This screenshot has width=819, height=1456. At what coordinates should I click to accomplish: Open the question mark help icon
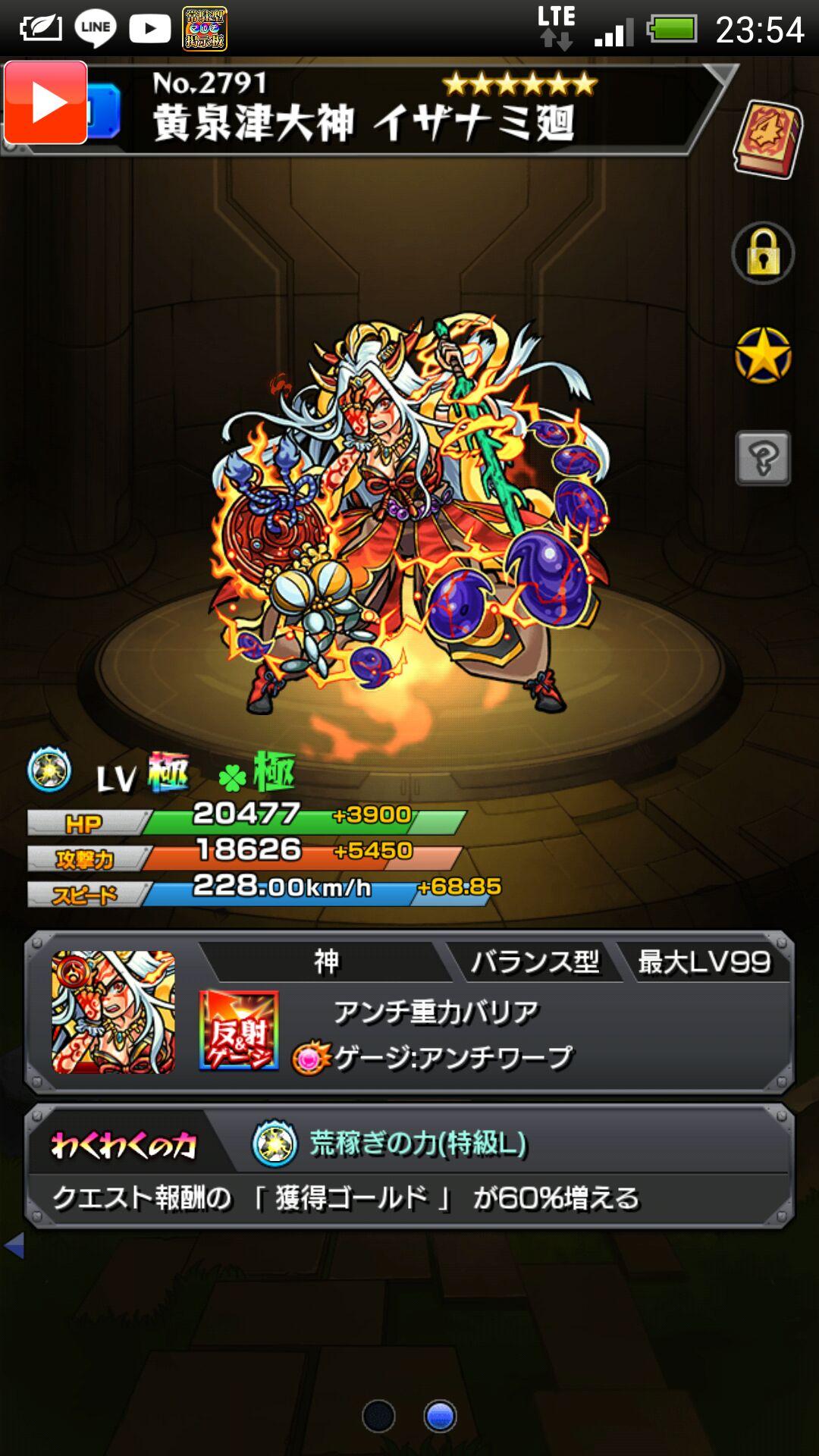pos(763,457)
